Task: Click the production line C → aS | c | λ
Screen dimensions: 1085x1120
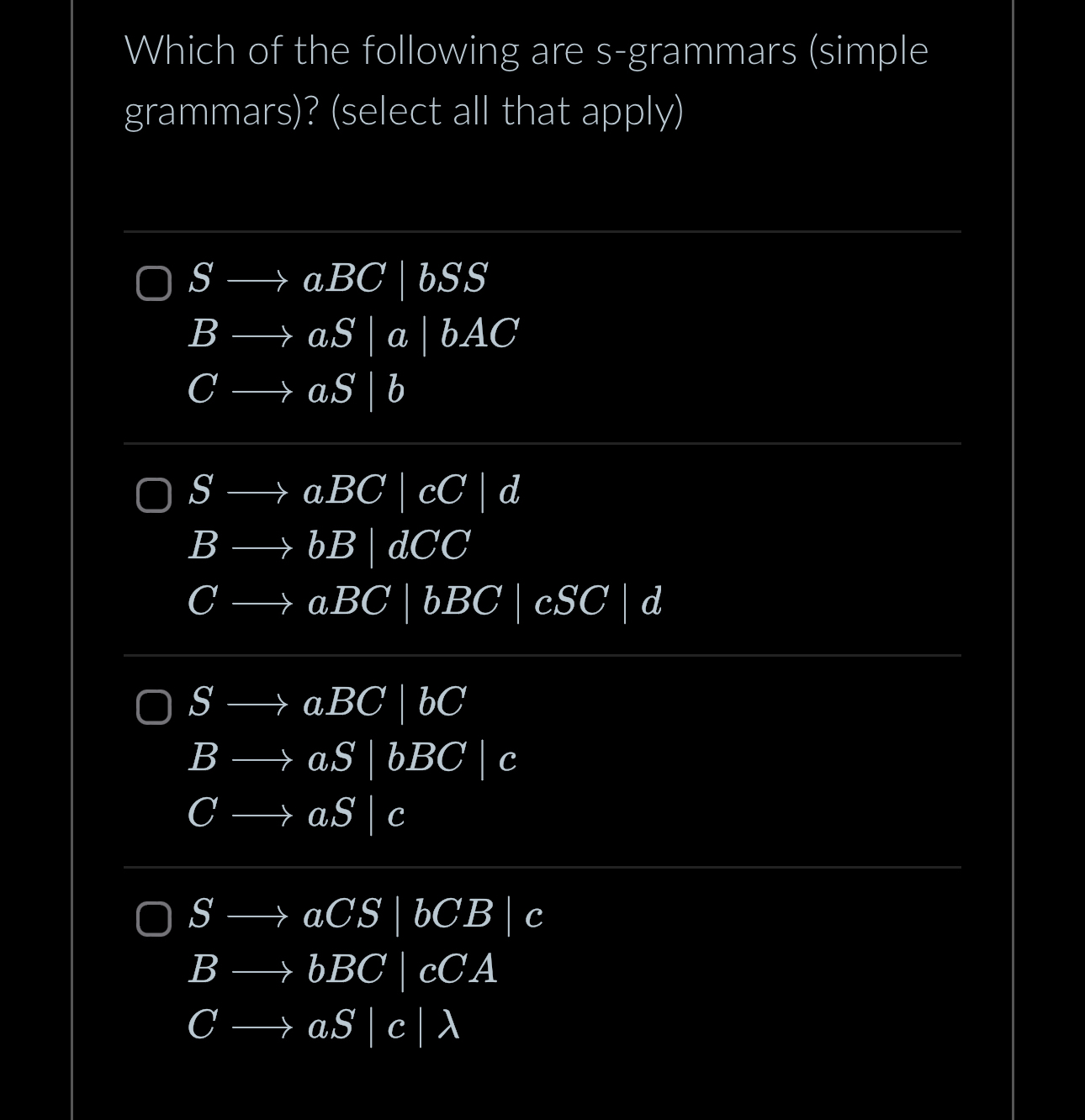Action: click(324, 1026)
